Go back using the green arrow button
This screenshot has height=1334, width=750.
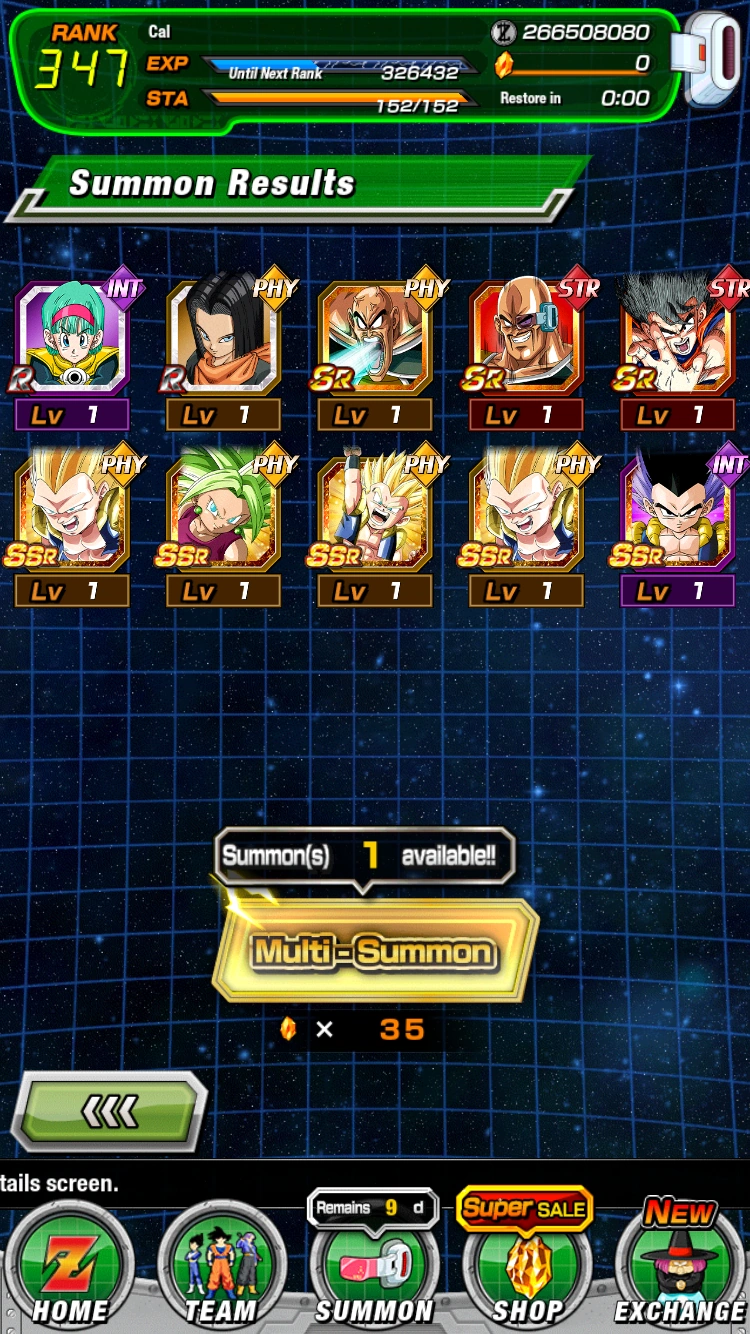(x=110, y=1111)
